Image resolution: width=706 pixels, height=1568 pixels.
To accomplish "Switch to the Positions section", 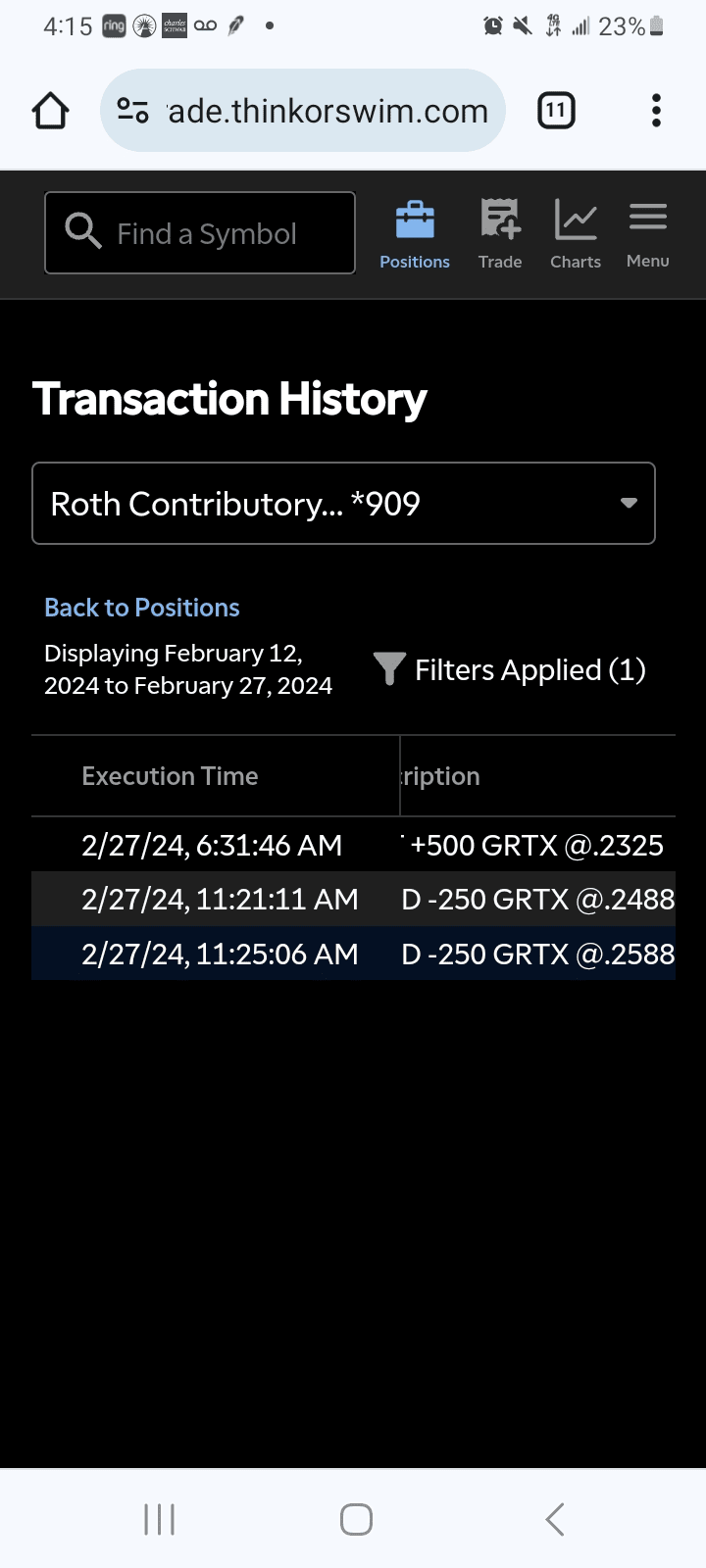I will [415, 235].
